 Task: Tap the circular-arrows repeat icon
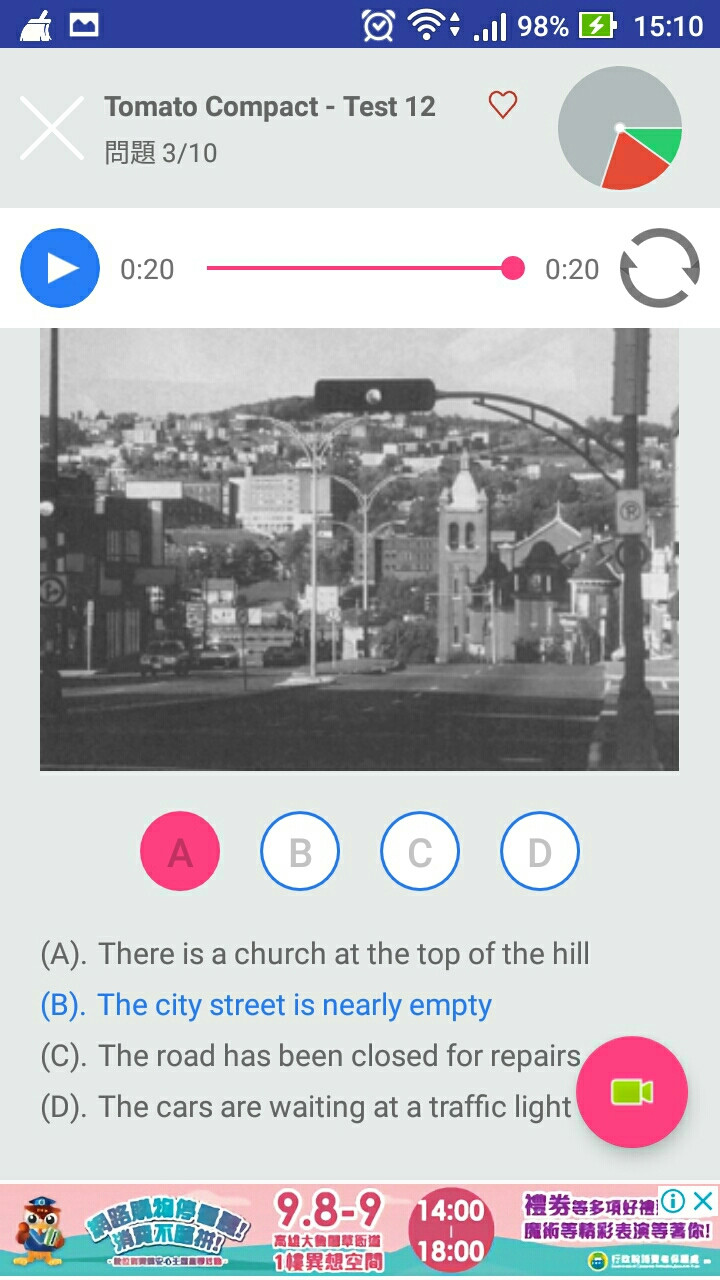[660, 268]
